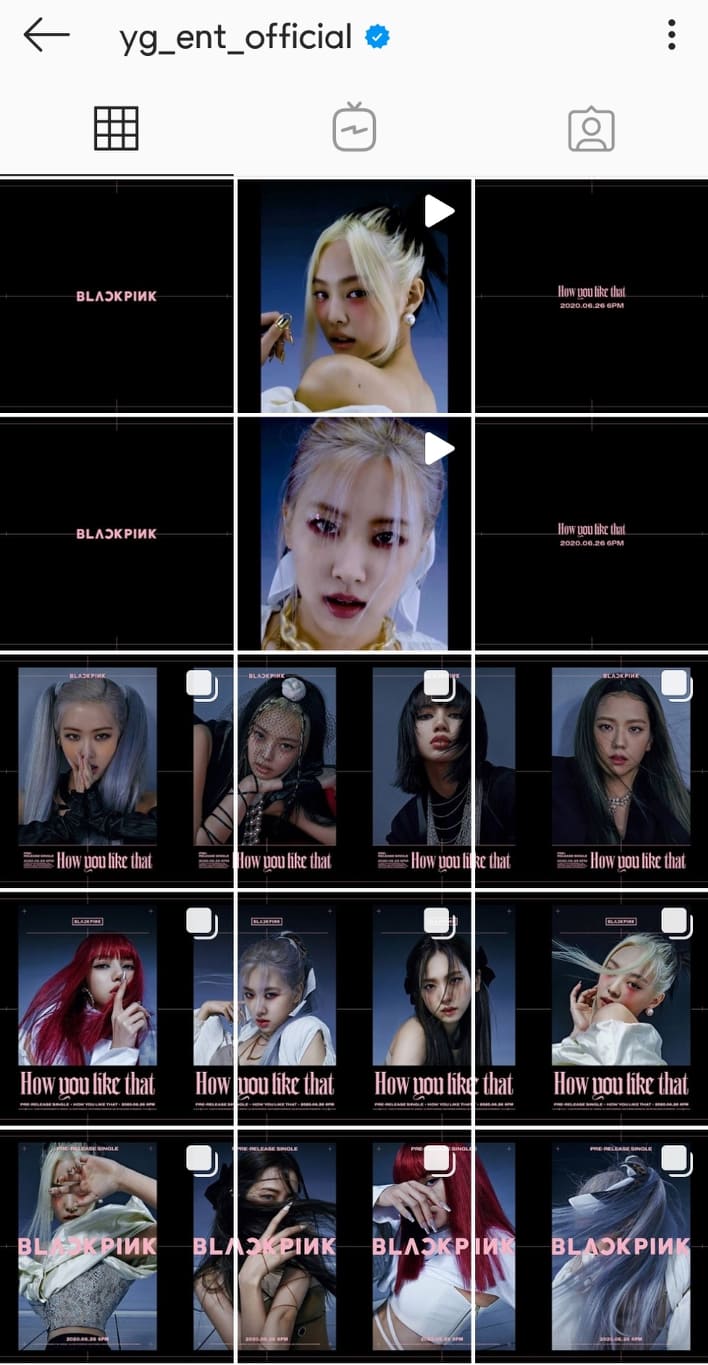Switch to the grid posts tab
Image resolution: width=708 pixels, height=1365 pixels.
pyautogui.click(x=116, y=129)
